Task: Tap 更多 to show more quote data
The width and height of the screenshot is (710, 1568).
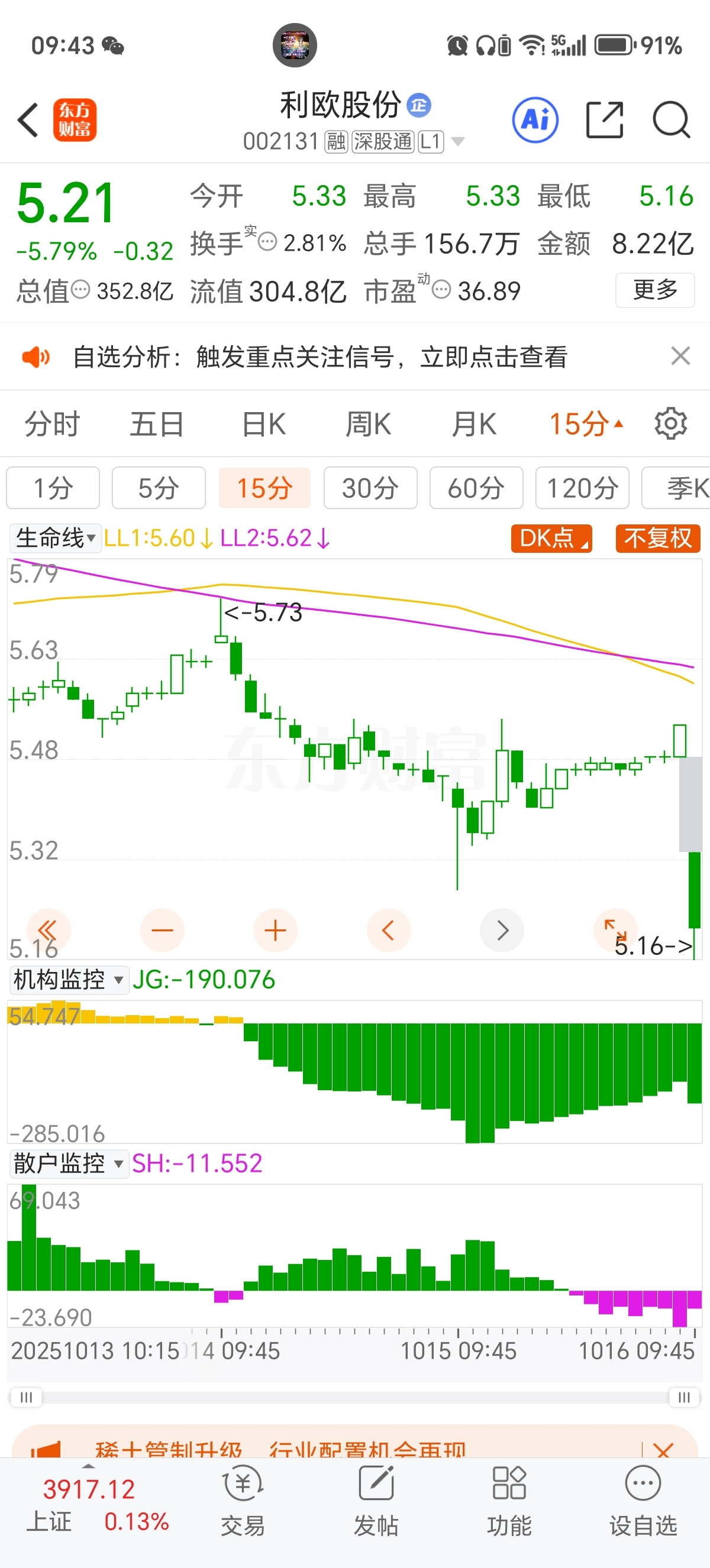Action: 654,290
